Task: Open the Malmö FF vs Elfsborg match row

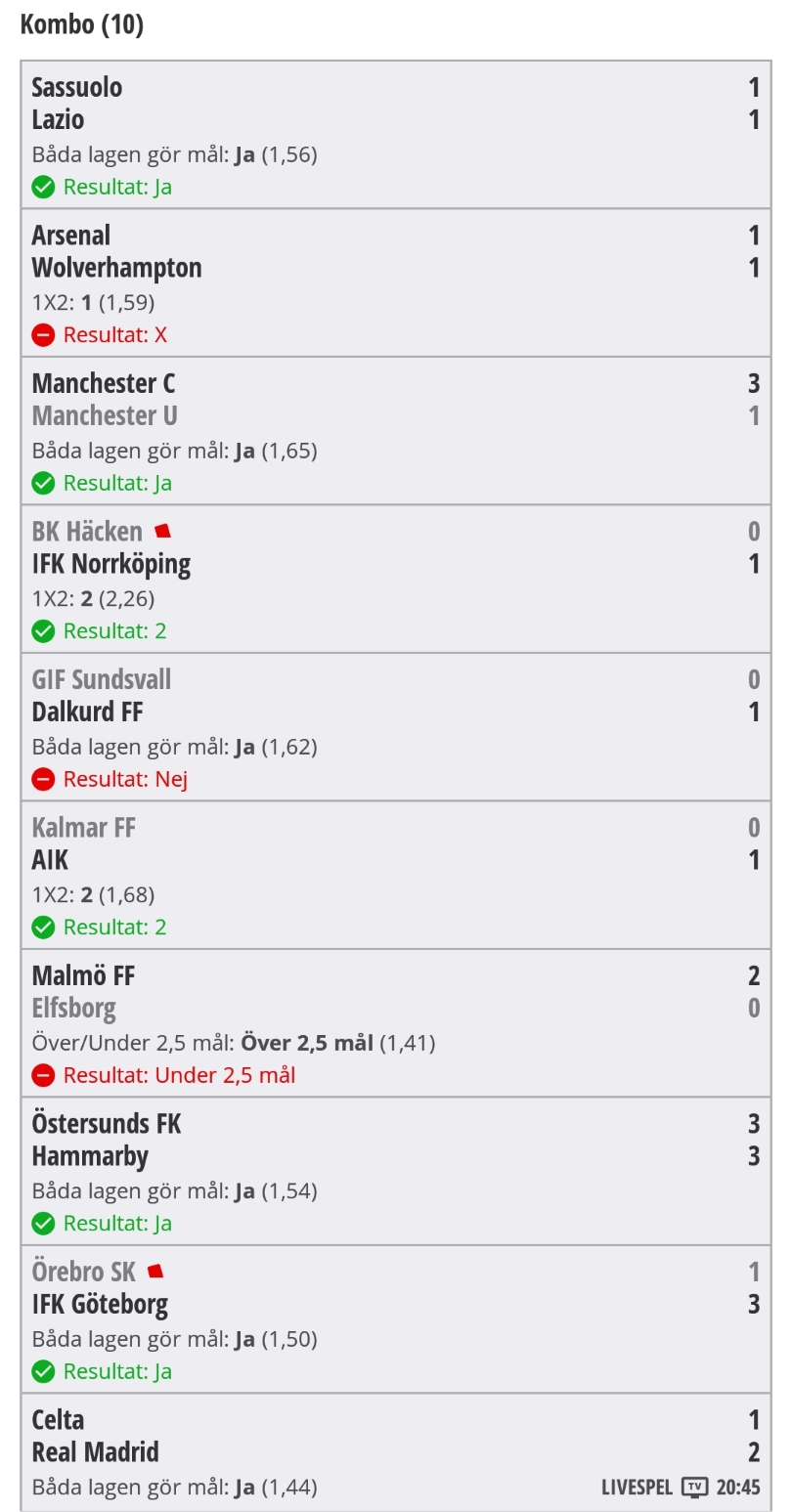Action: [396, 1023]
